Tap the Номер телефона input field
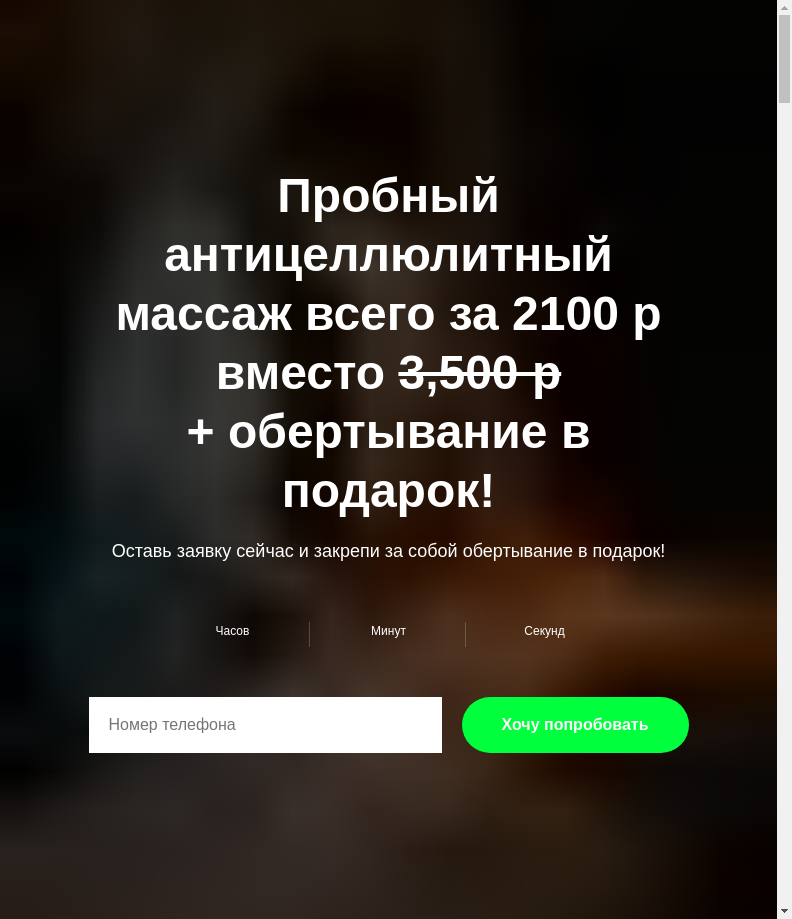The image size is (792, 919). (x=265, y=725)
